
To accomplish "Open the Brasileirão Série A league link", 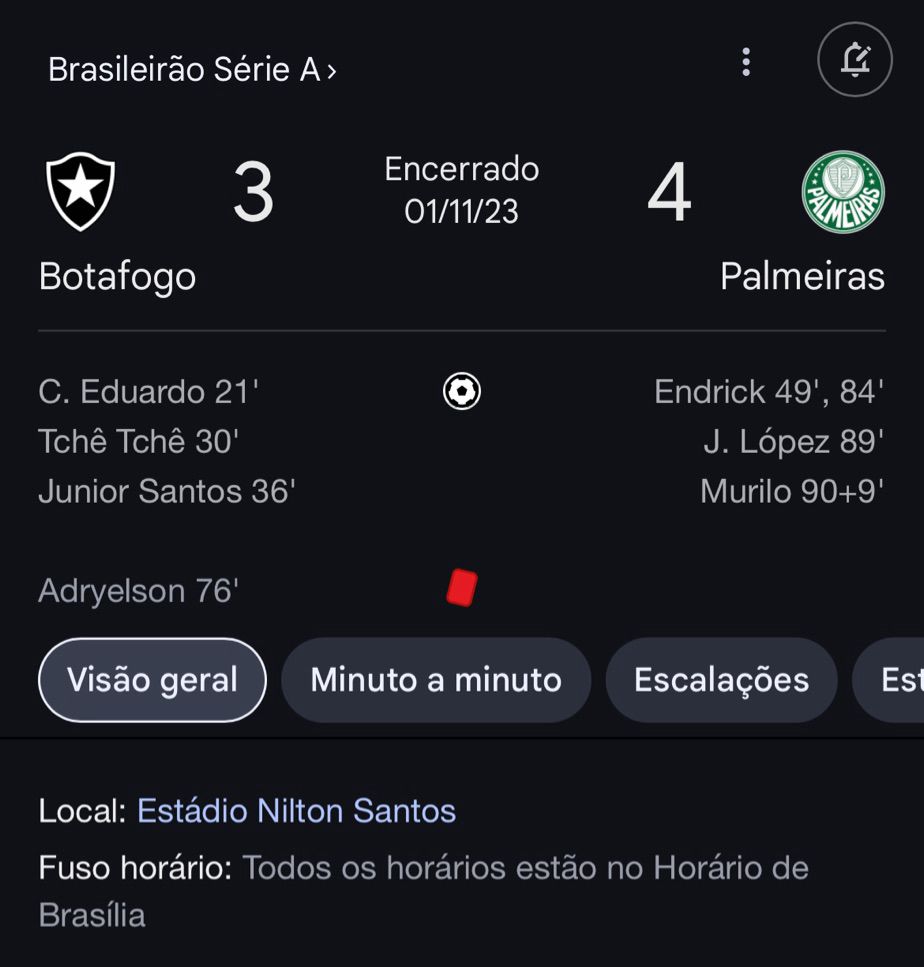I will pos(192,70).
